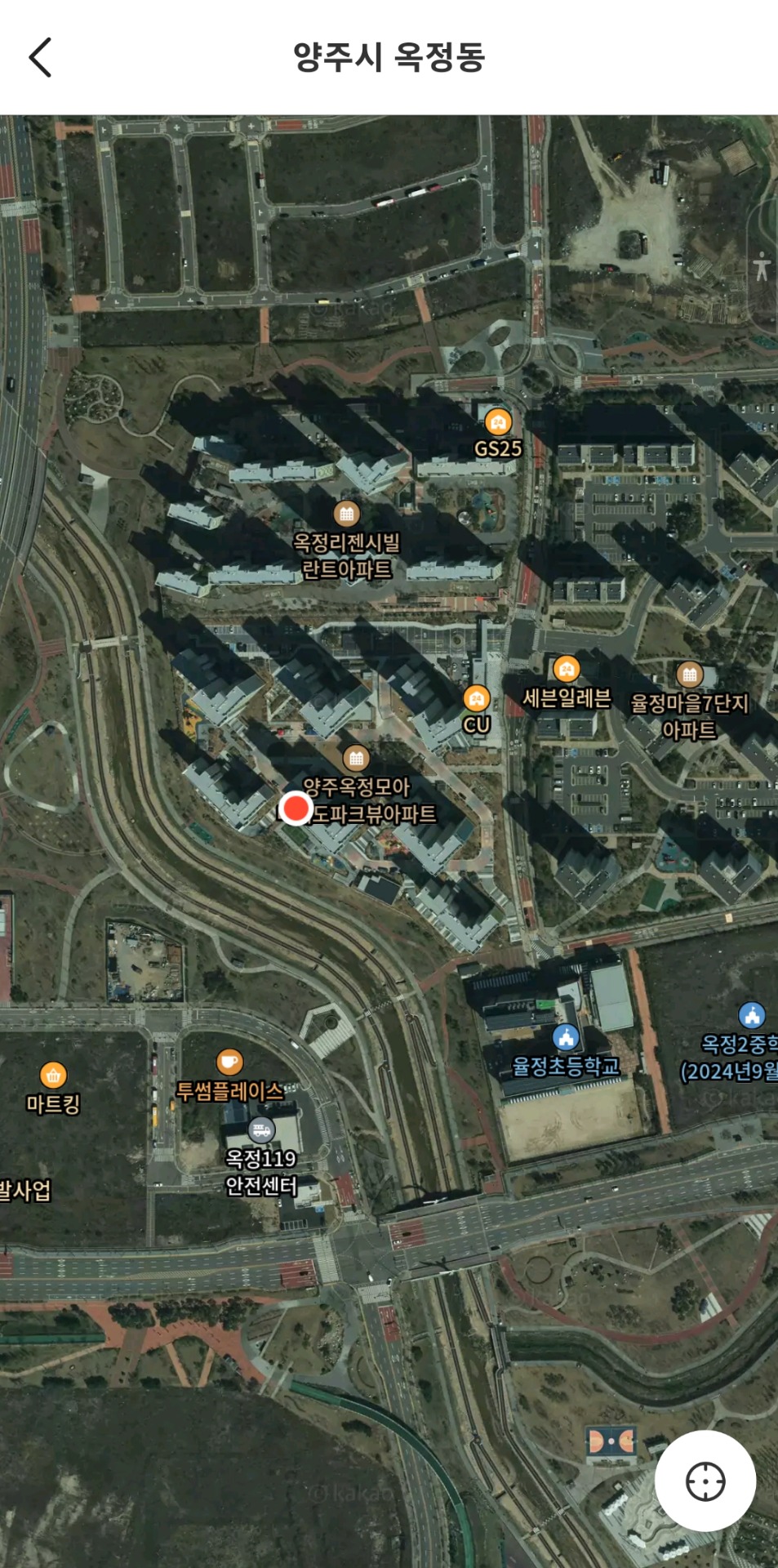
Task: Tap the red location pin
Action: (296, 808)
